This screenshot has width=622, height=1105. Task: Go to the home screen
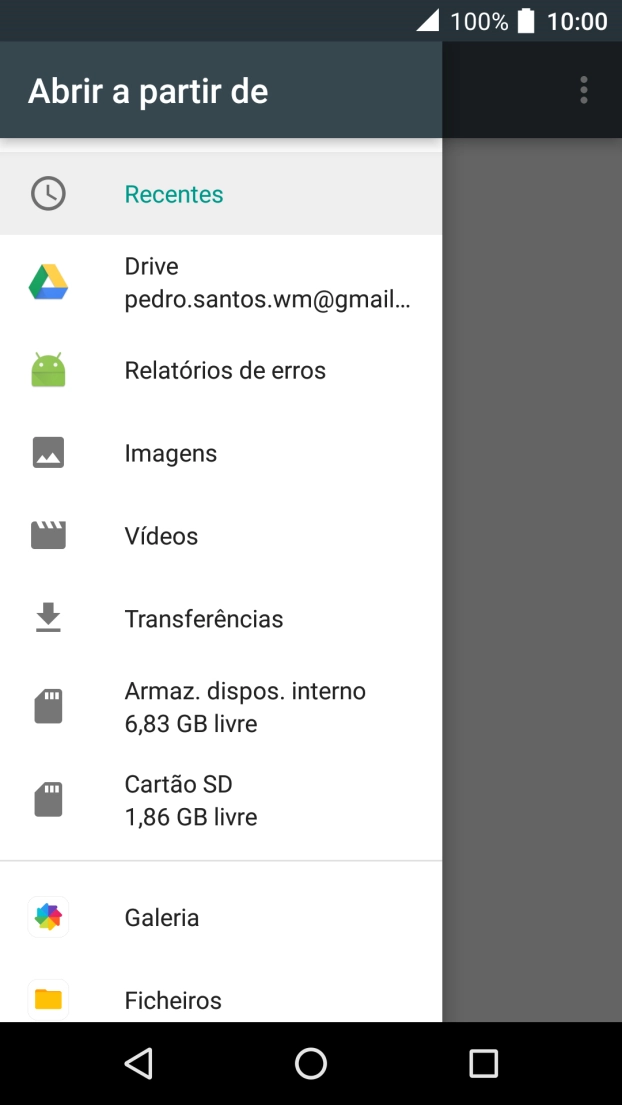[x=311, y=1064]
